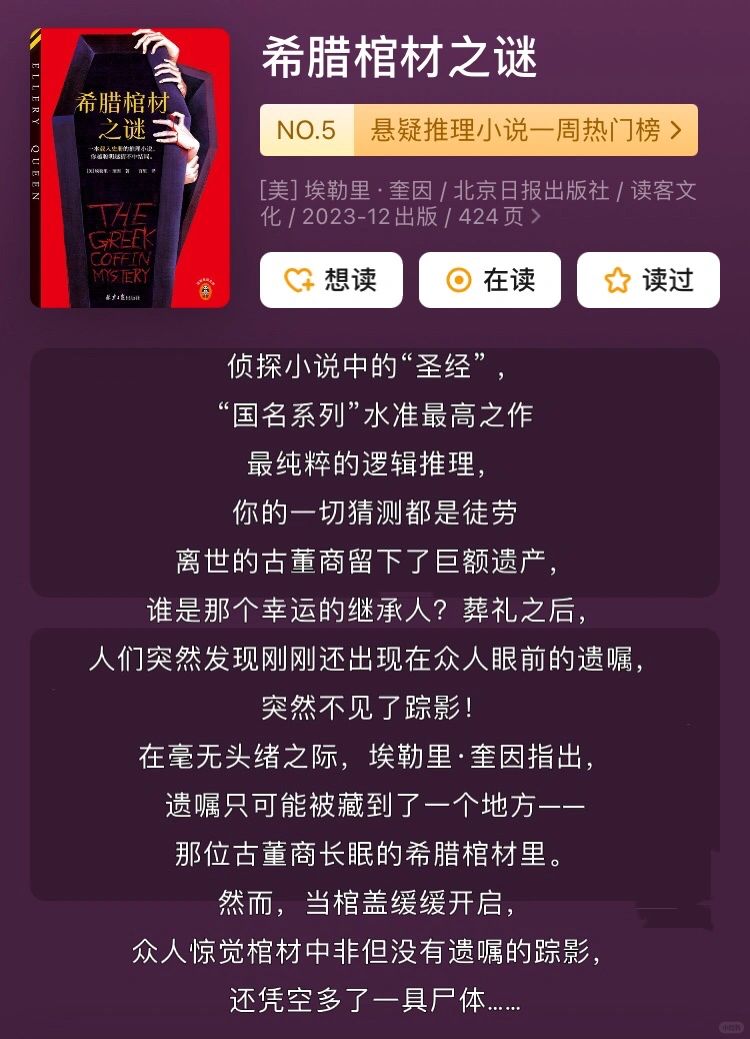Click the NO.5 ranking badge
Image resolution: width=750 pixels, height=1039 pixels.
coord(308,130)
